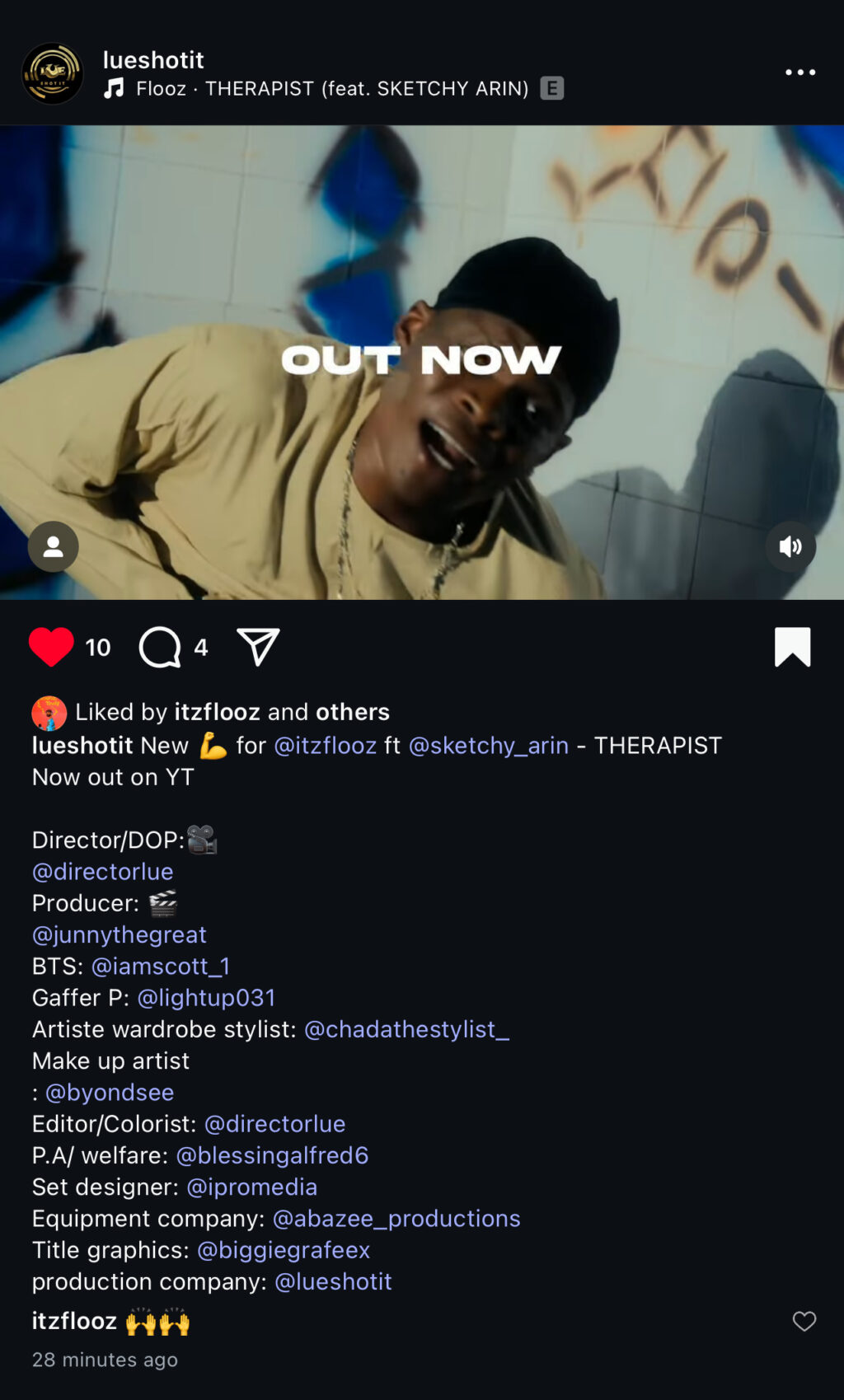Visit @junnythegreat producer profile
844x1400 pixels.
tap(120, 934)
